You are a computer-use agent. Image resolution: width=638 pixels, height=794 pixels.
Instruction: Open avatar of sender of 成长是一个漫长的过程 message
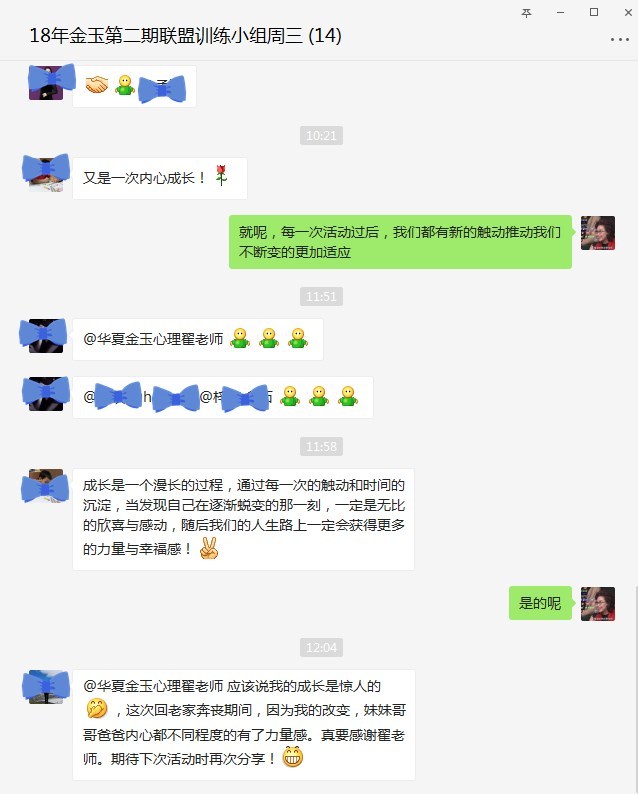tap(46, 487)
